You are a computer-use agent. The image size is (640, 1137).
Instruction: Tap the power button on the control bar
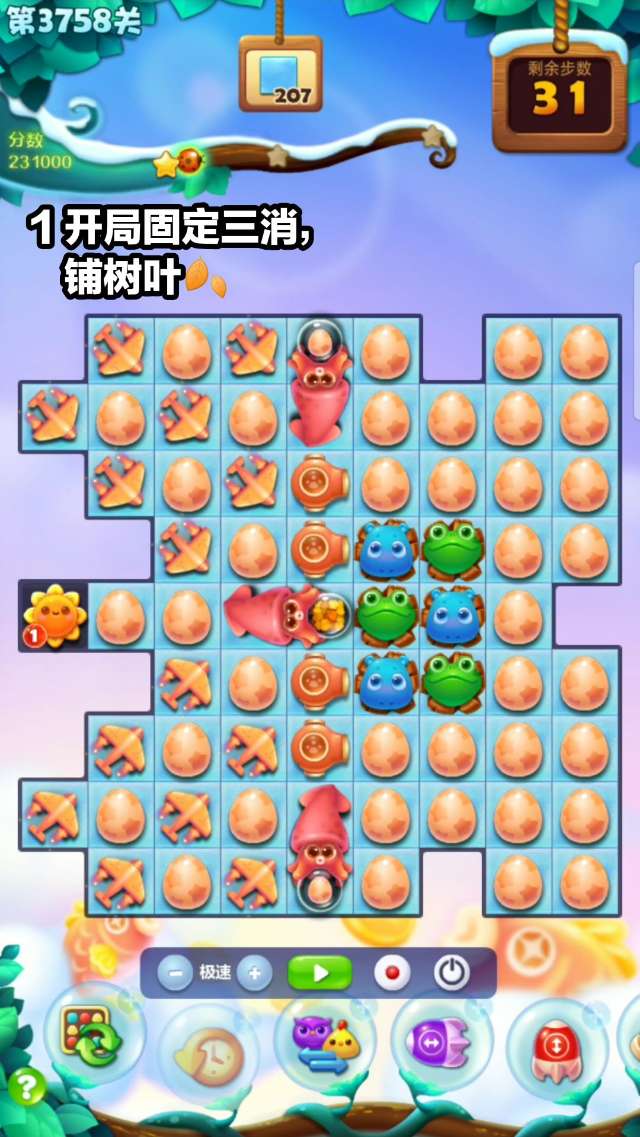click(451, 972)
